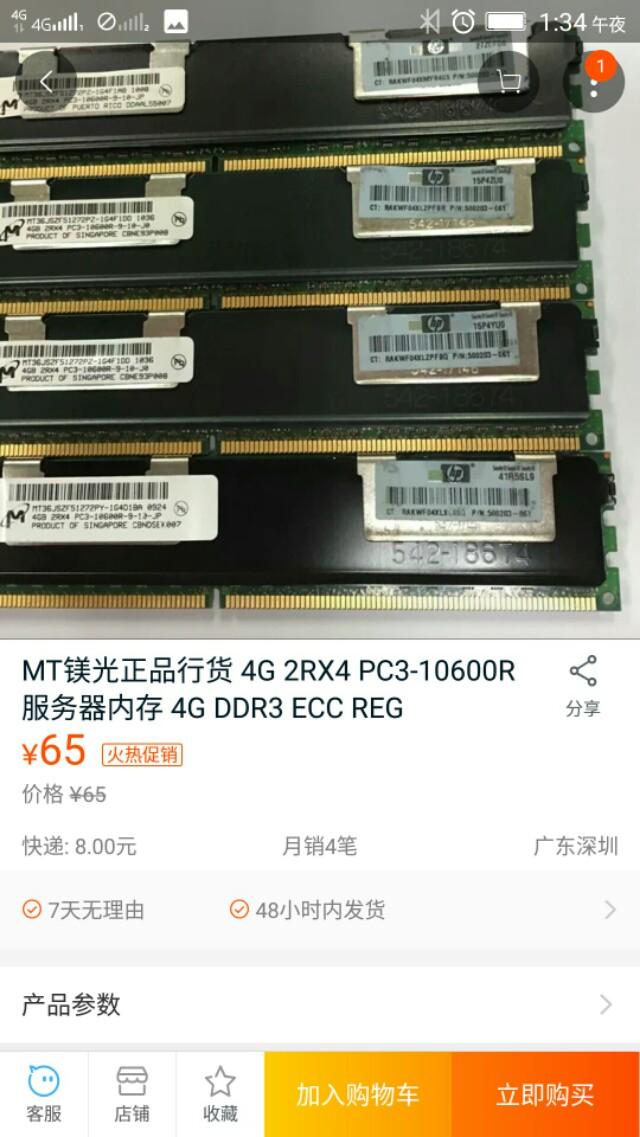Buy now with 立即购买
This screenshot has width=640, height=1137.
(x=545, y=1094)
